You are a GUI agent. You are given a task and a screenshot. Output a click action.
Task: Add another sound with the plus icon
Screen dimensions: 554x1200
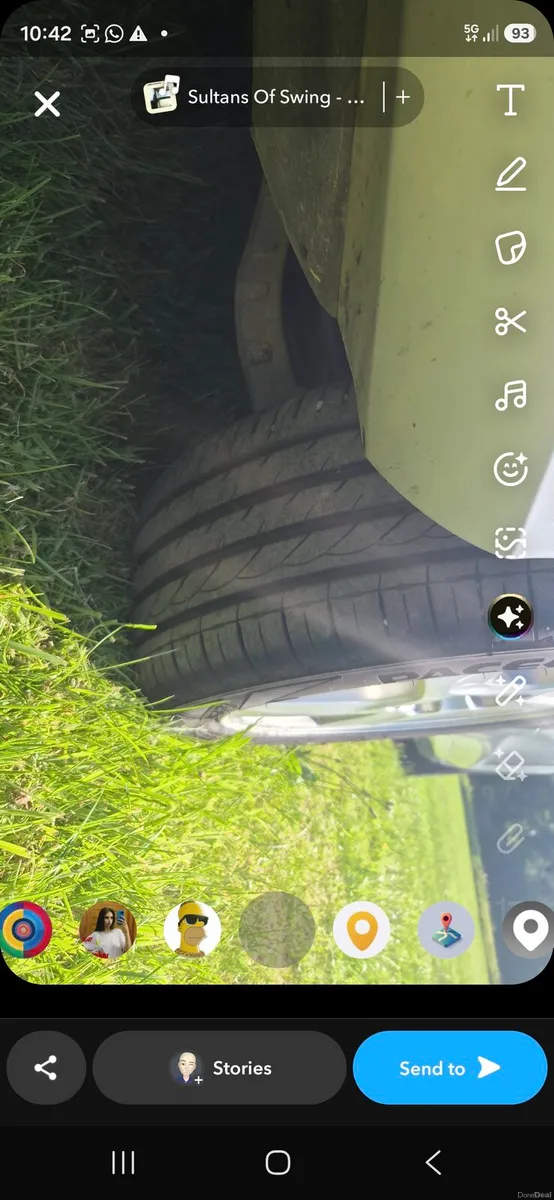click(403, 97)
